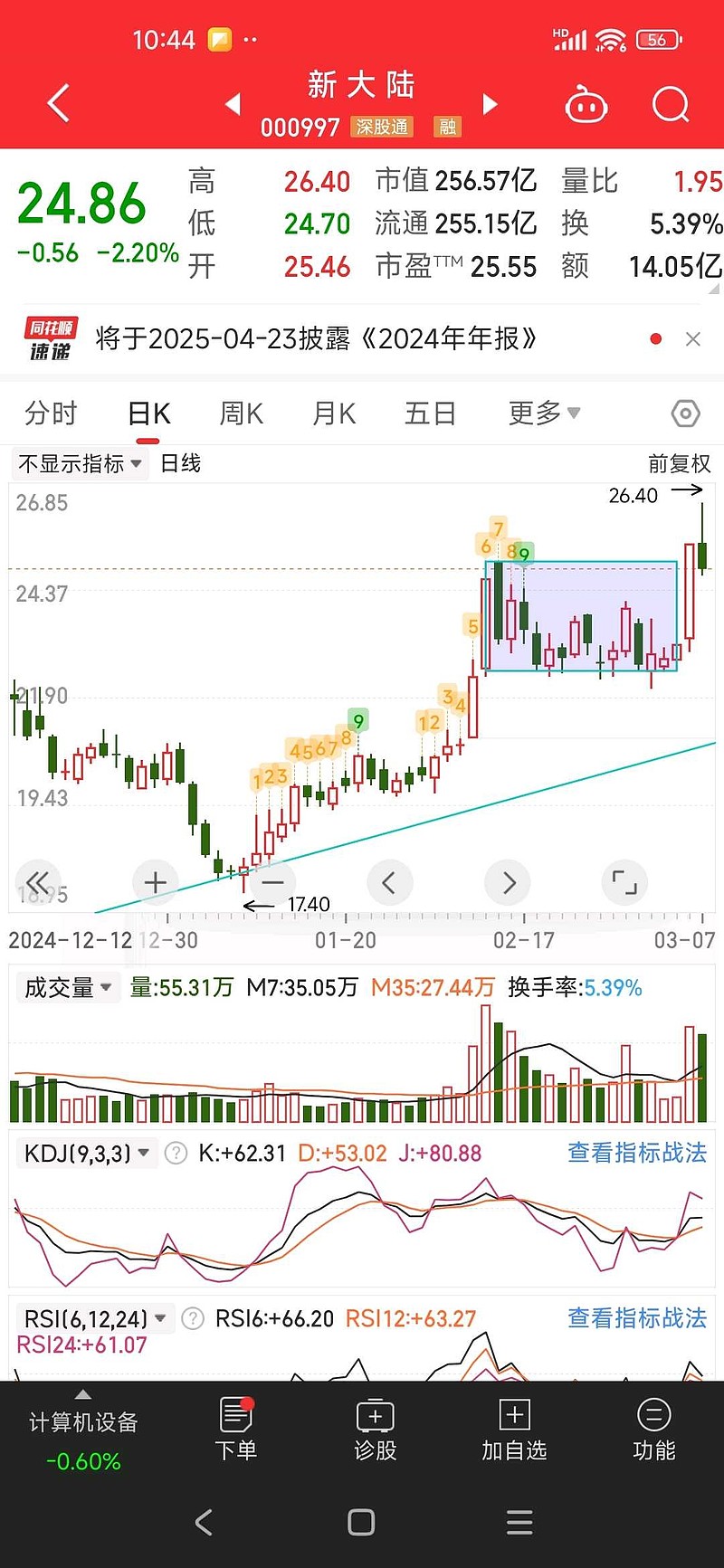Image resolution: width=724 pixels, height=1568 pixels.
Task: Change the 前复权 adjustment setting
Action: coord(680,464)
